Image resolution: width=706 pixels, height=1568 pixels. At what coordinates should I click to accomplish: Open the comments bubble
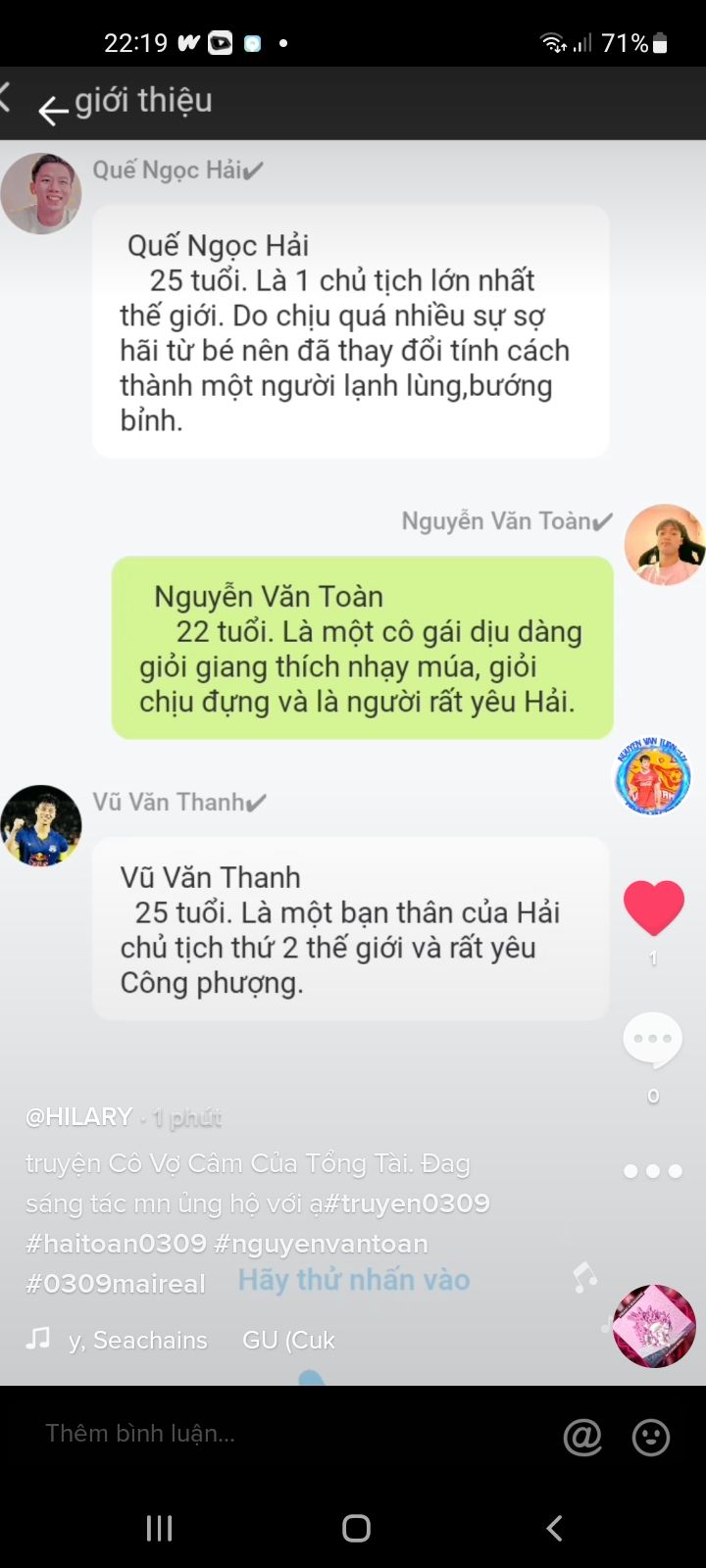653,1040
